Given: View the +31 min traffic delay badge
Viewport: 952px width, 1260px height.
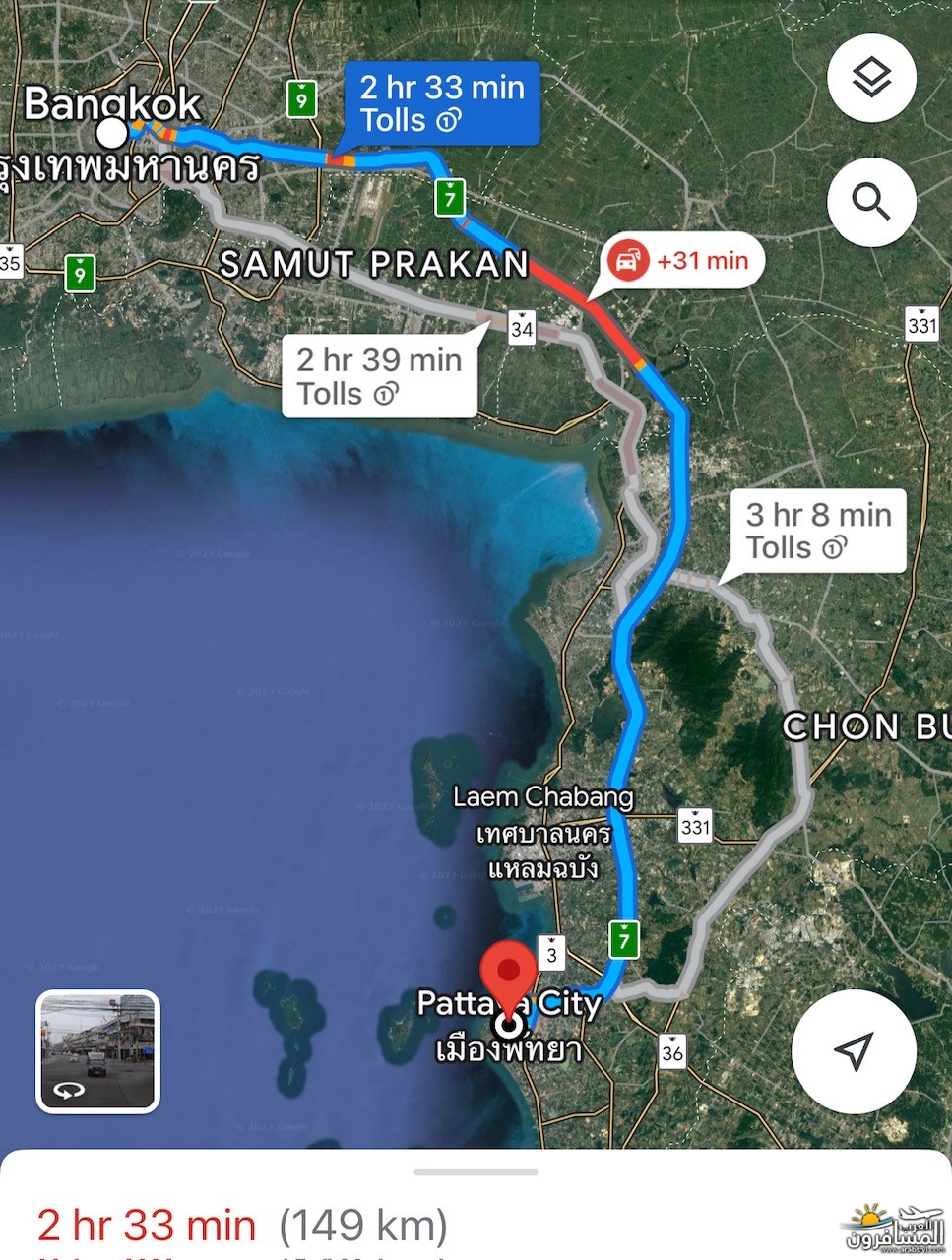Looking at the screenshot, I should coord(683,261).
